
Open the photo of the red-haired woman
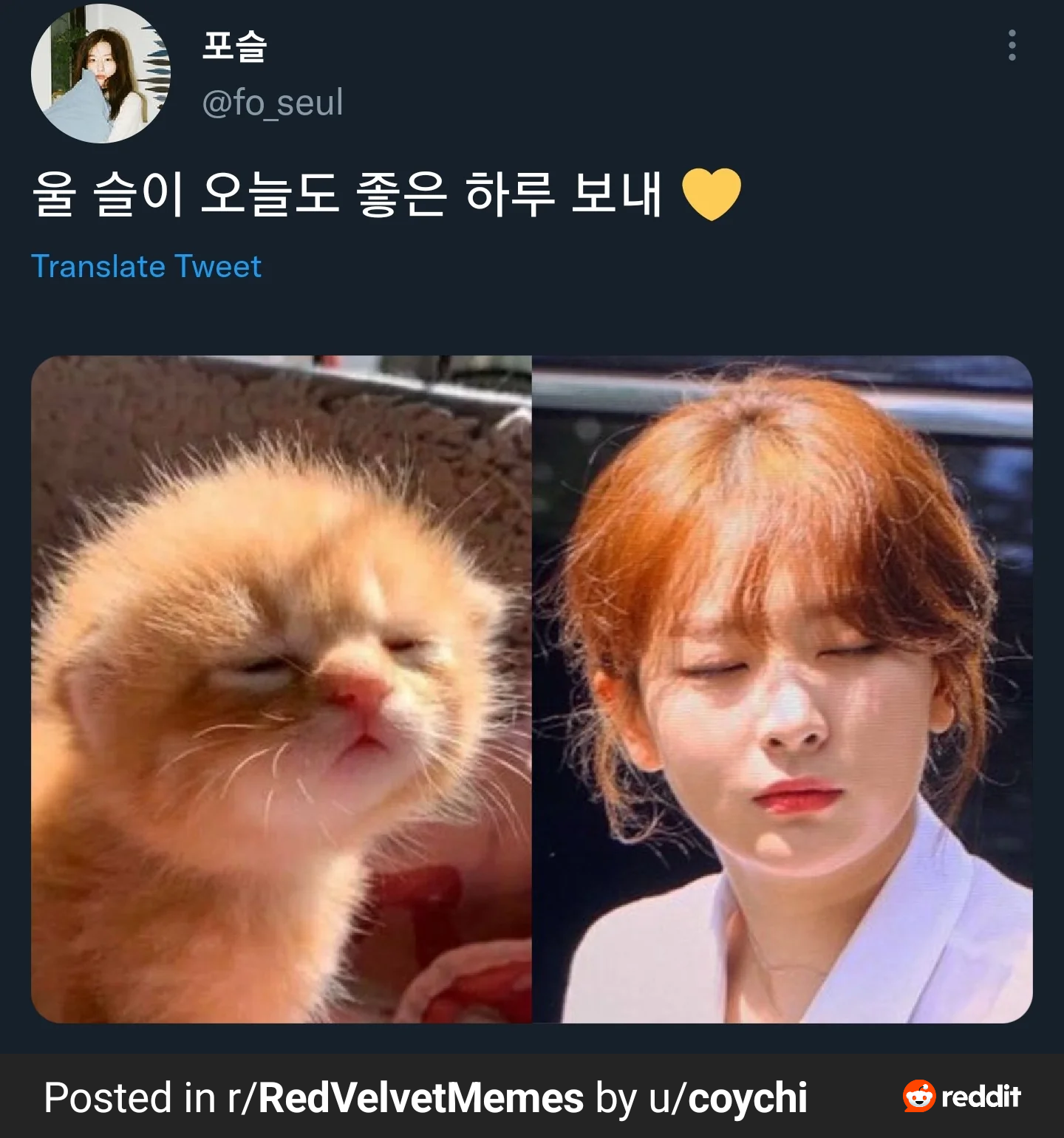click(782, 689)
